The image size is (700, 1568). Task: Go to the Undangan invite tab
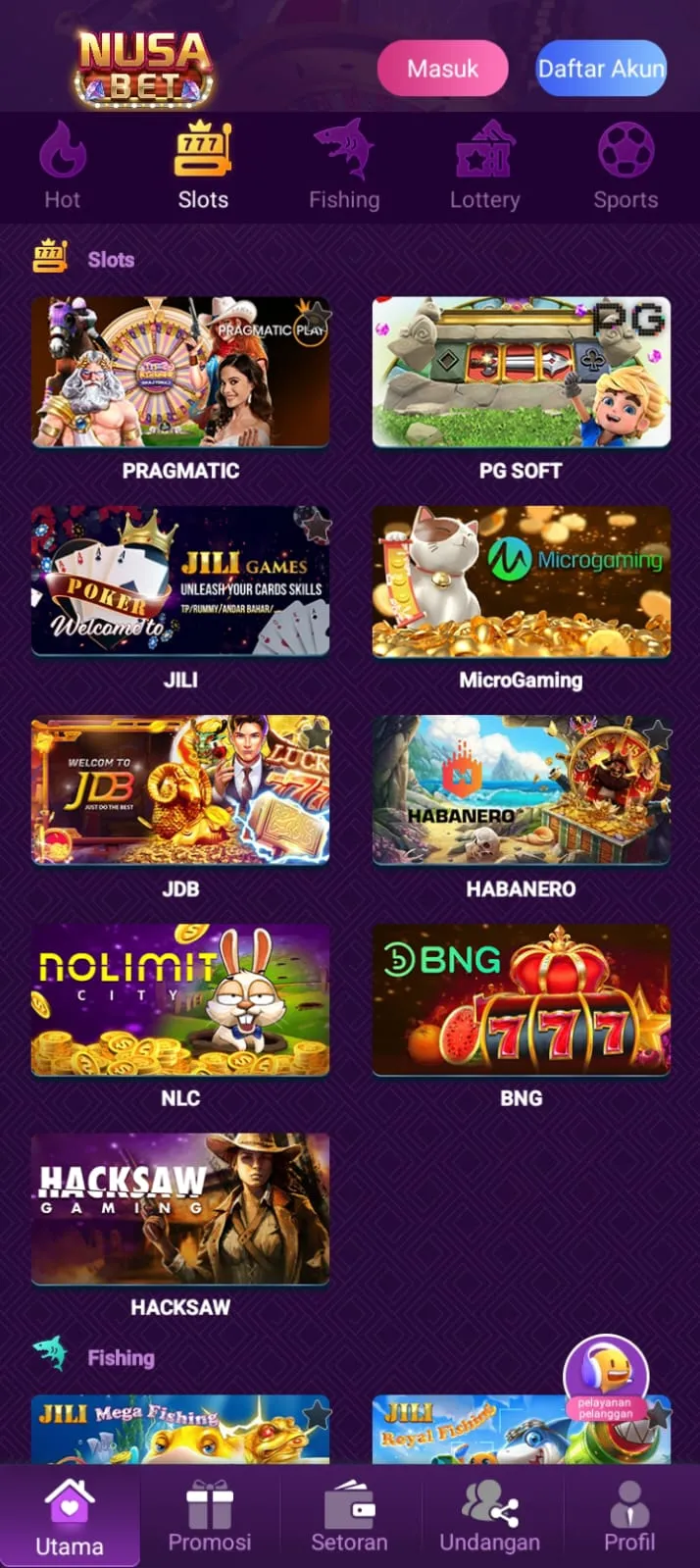tap(489, 1517)
